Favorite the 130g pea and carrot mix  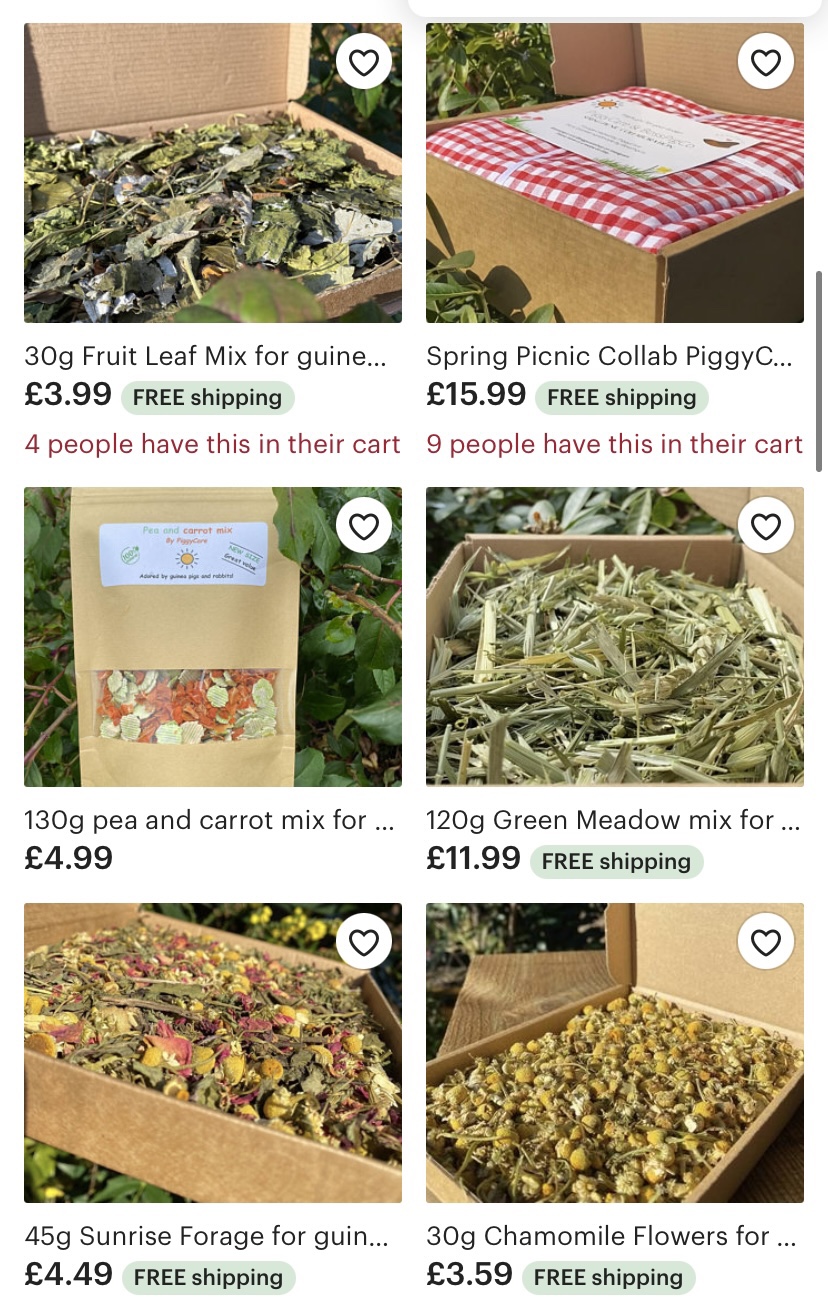pos(364,526)
